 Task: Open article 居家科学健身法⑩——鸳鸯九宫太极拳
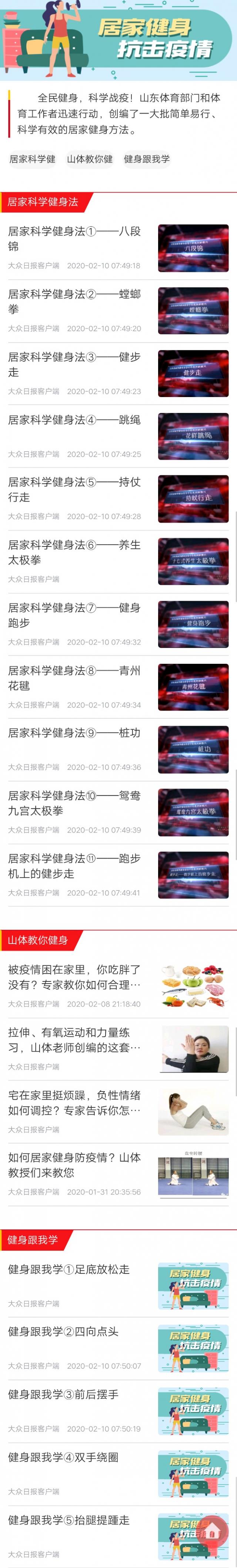(x=74, y=803)
